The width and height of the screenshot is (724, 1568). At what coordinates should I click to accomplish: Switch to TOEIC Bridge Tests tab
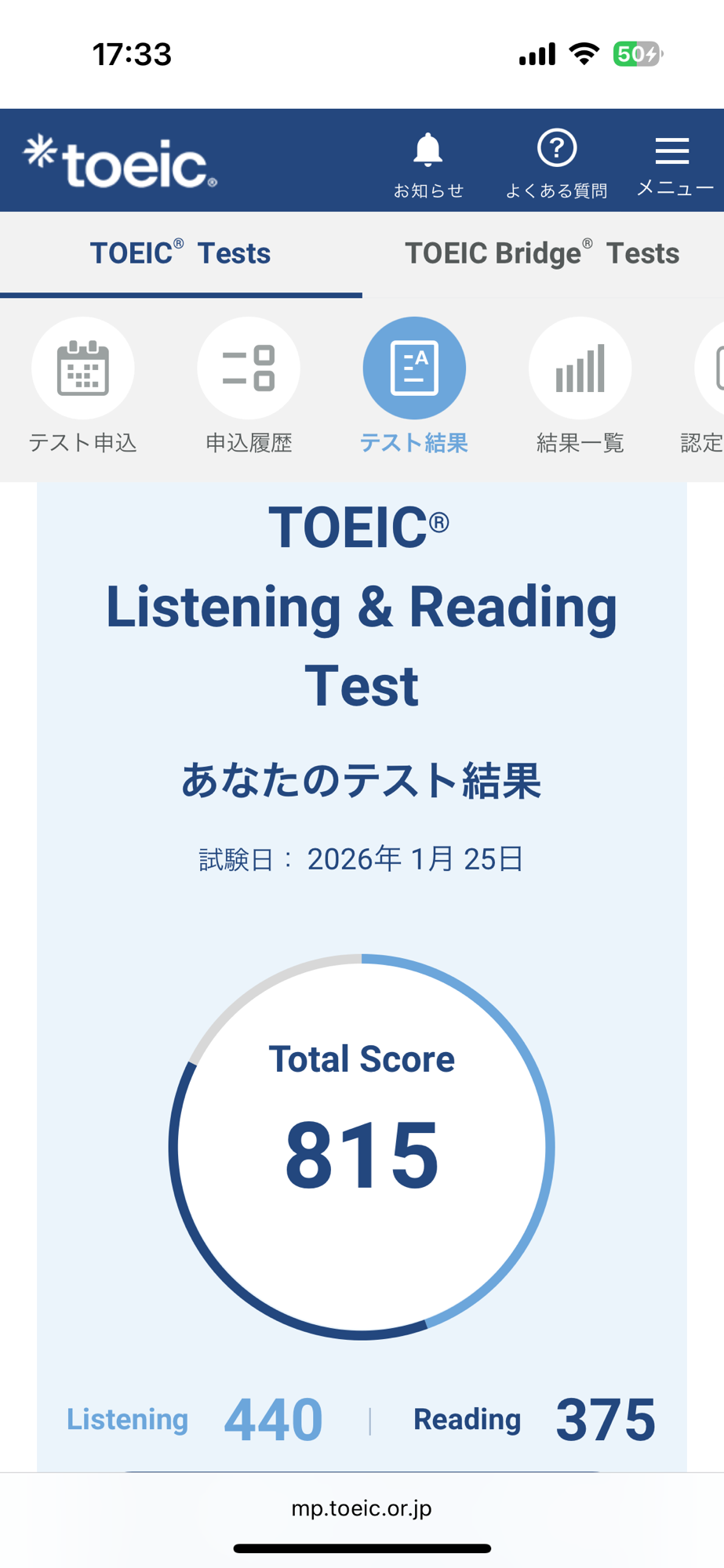[x=542, y=253]
